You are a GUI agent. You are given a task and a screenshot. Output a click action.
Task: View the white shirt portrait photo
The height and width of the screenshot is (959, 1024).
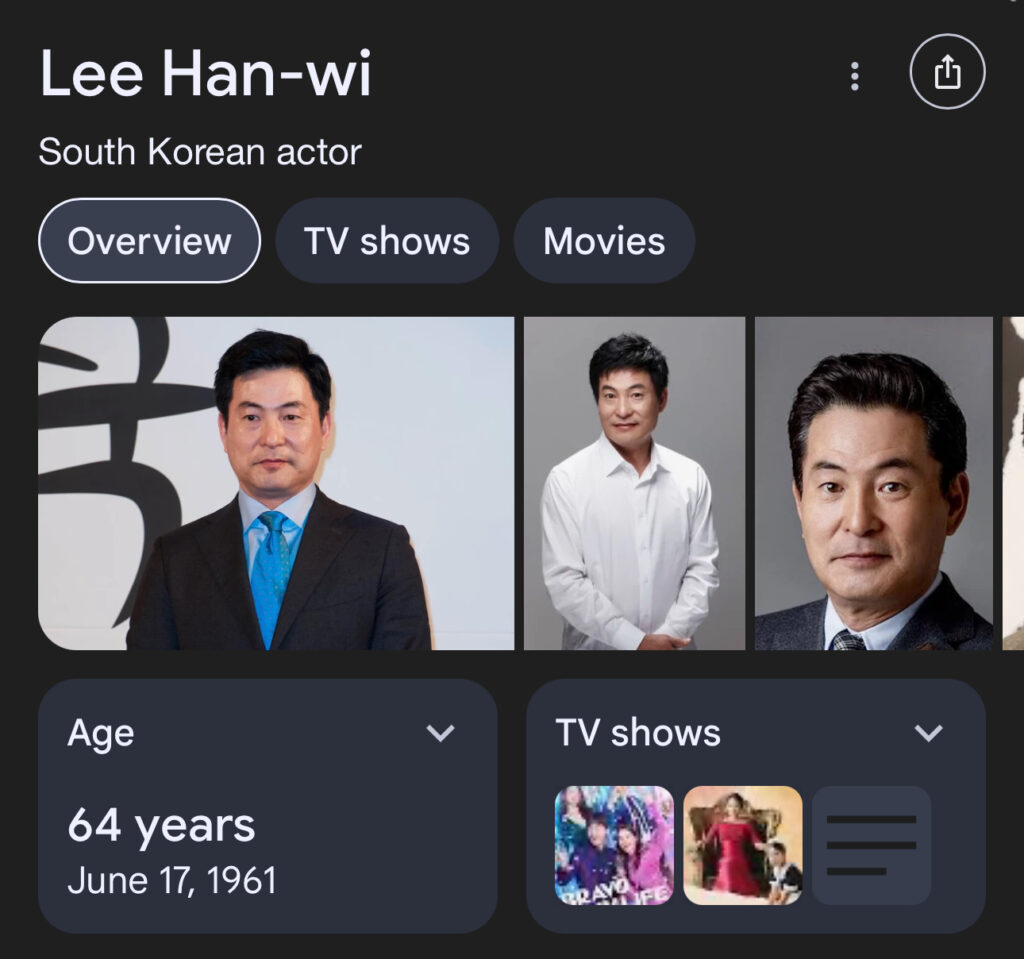tap(634, 484)
